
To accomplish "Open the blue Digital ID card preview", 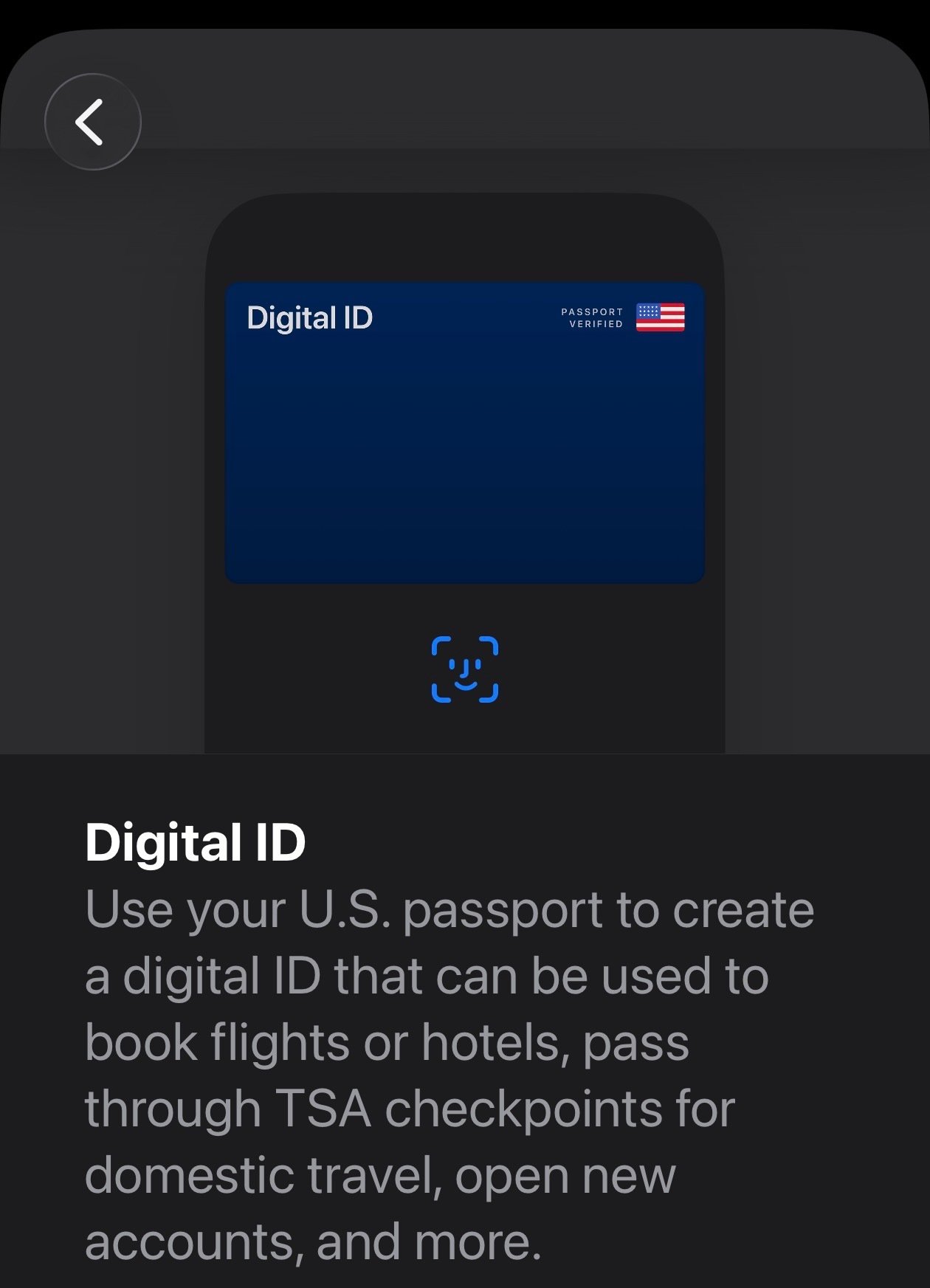I will tap(465, 432).
